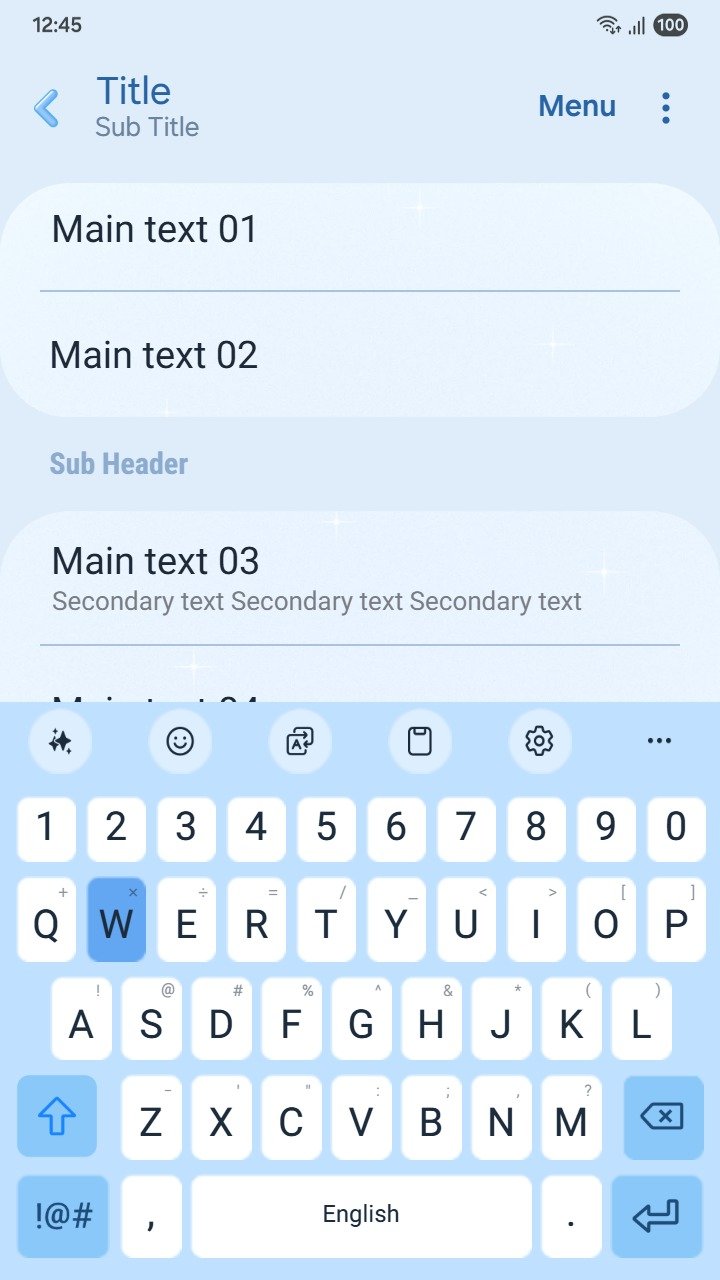Tap the shift key
Screen dimensions: 720x1280
pos(57,1116)
